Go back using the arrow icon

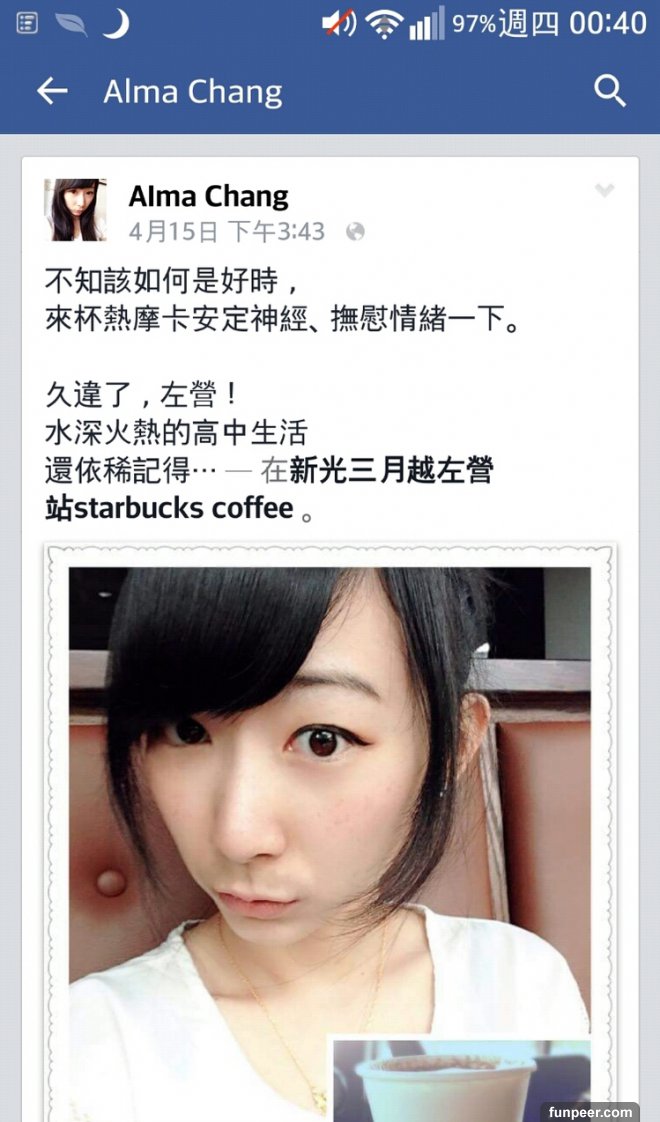51,92
